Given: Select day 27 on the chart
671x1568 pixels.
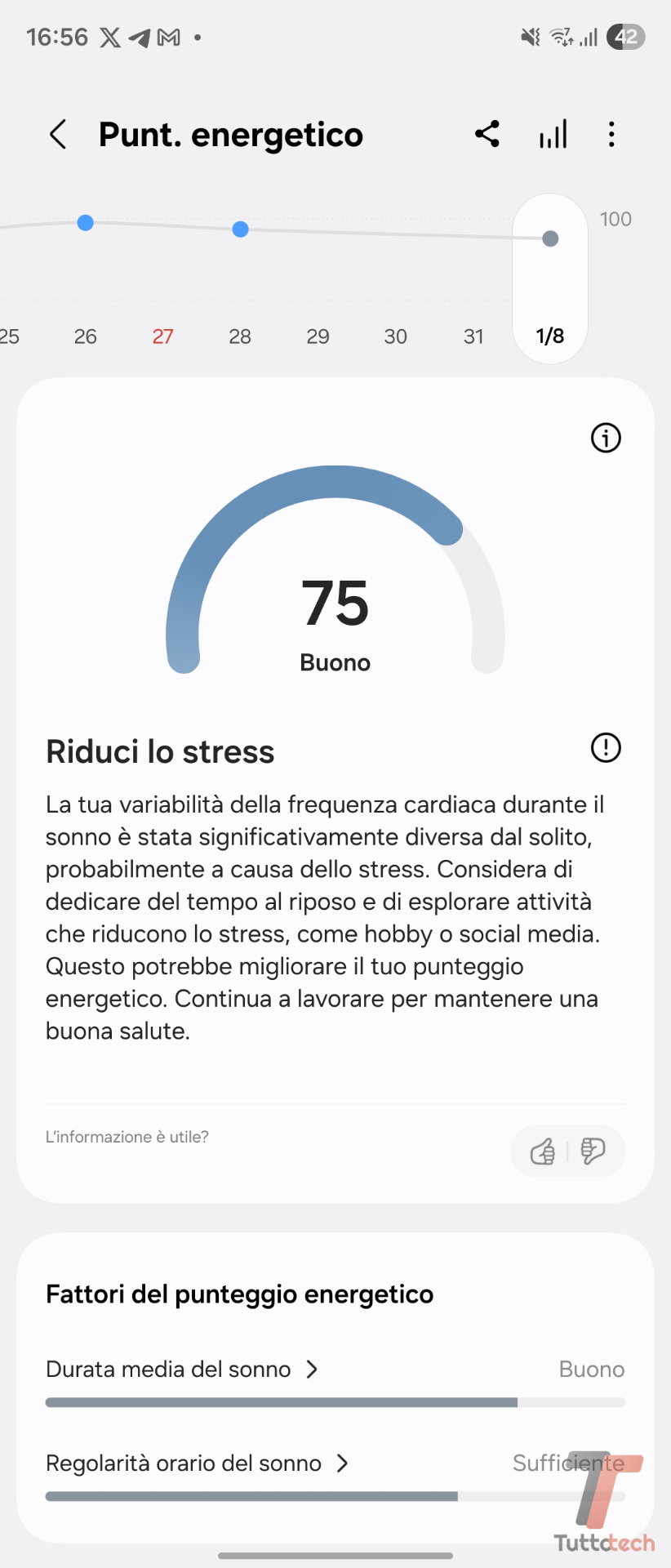Looking at the screenshot, I should pyautogui.click(x=162, y=336).
